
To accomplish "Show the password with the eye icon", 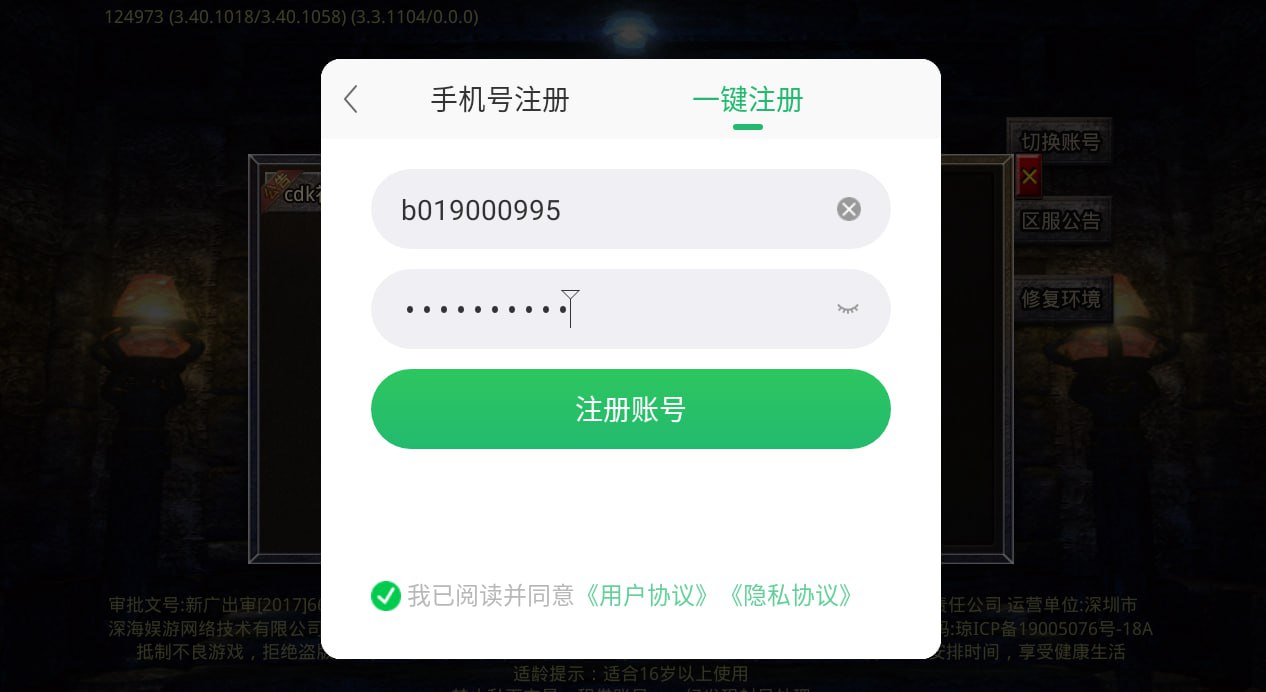I will tap(848, 309).
